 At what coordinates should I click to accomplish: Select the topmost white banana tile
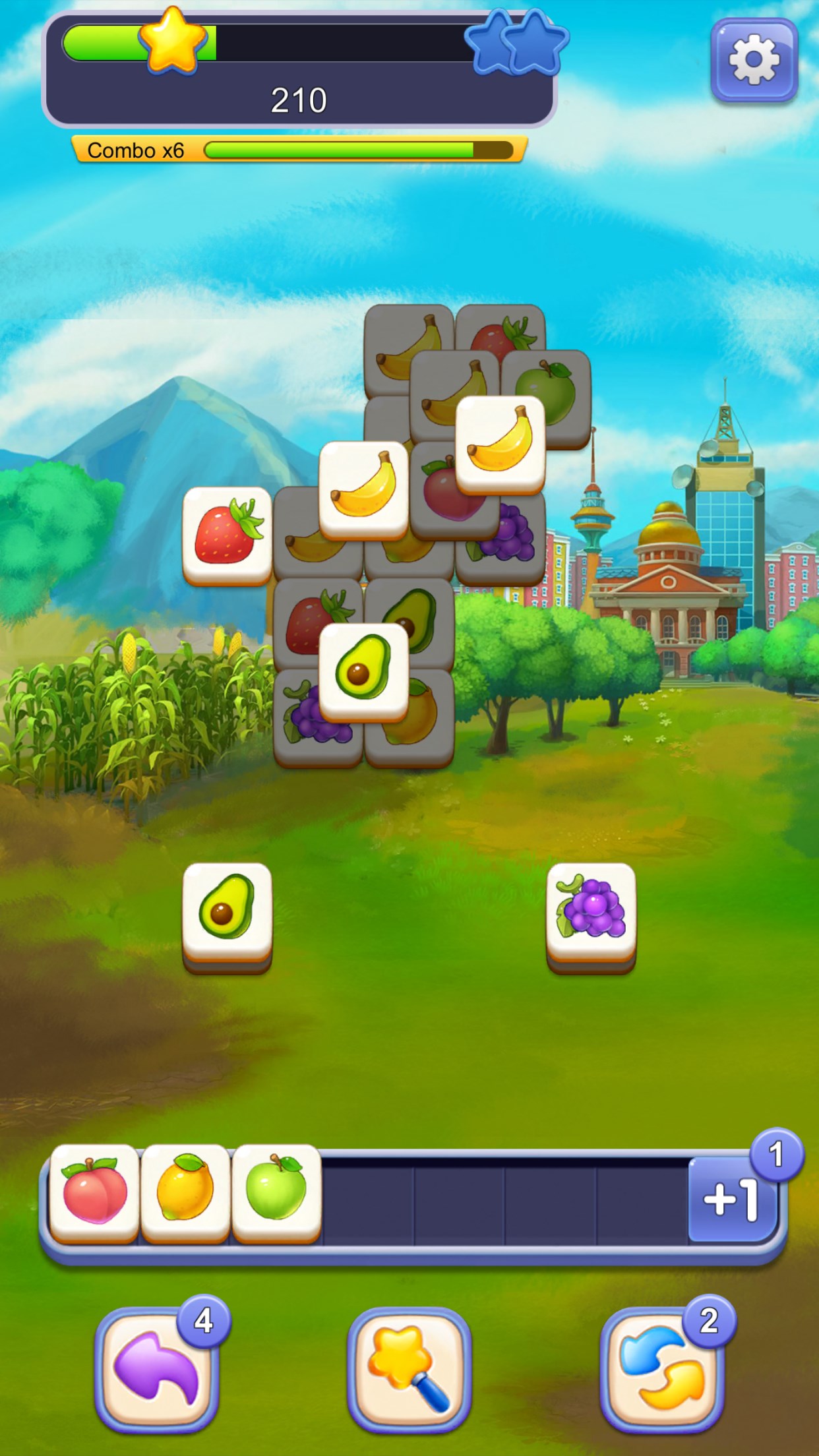pyautogui.click(x=500, y=442)
